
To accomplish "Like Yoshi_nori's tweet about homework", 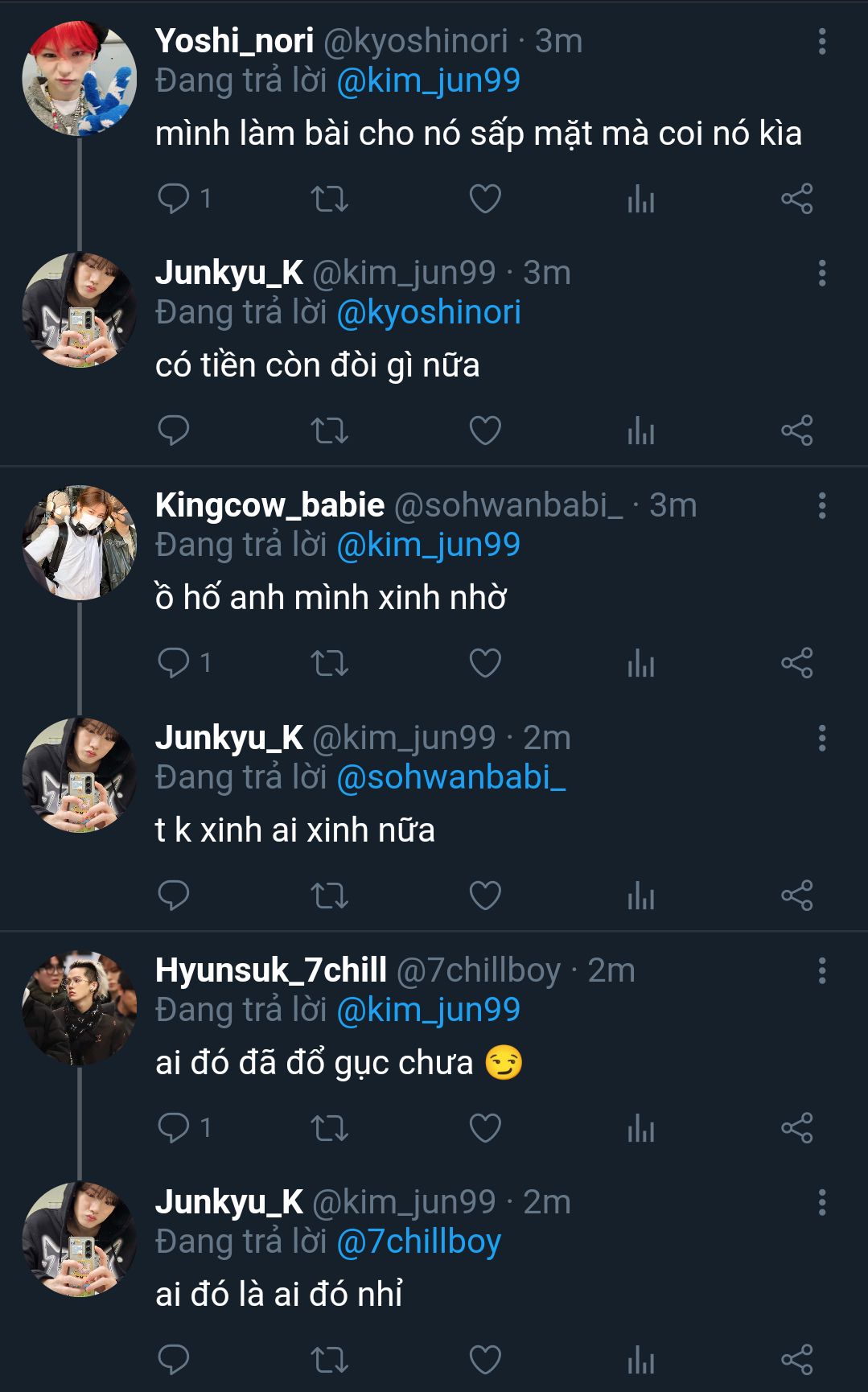I will 485,199.
